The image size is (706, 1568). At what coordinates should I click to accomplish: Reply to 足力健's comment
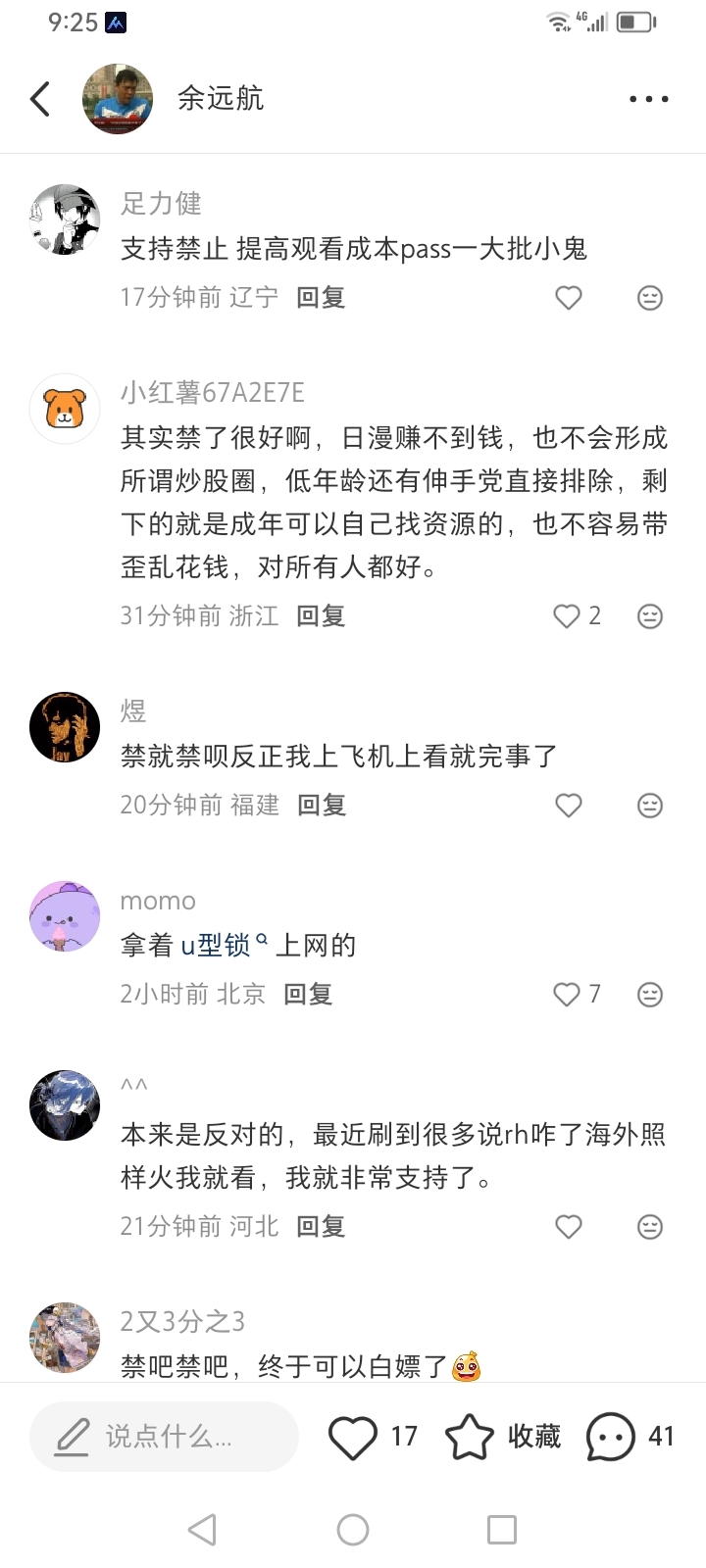[321, 298]
